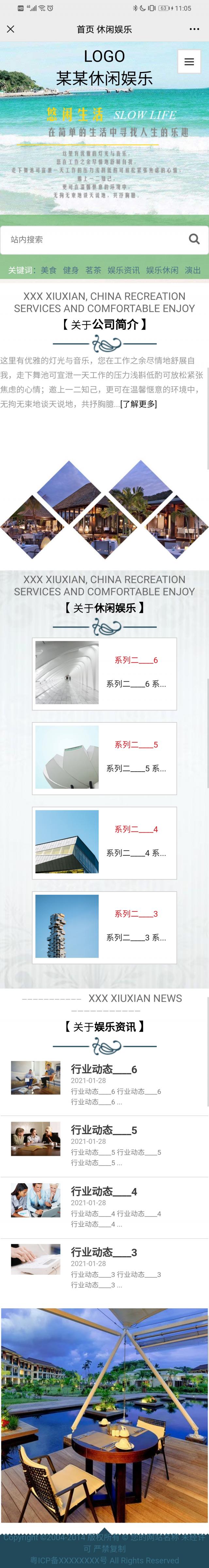The width and height of the screenshot is (209, 1568).
Task: Tap the magnifier search button
Action: (x=194, y=239)
